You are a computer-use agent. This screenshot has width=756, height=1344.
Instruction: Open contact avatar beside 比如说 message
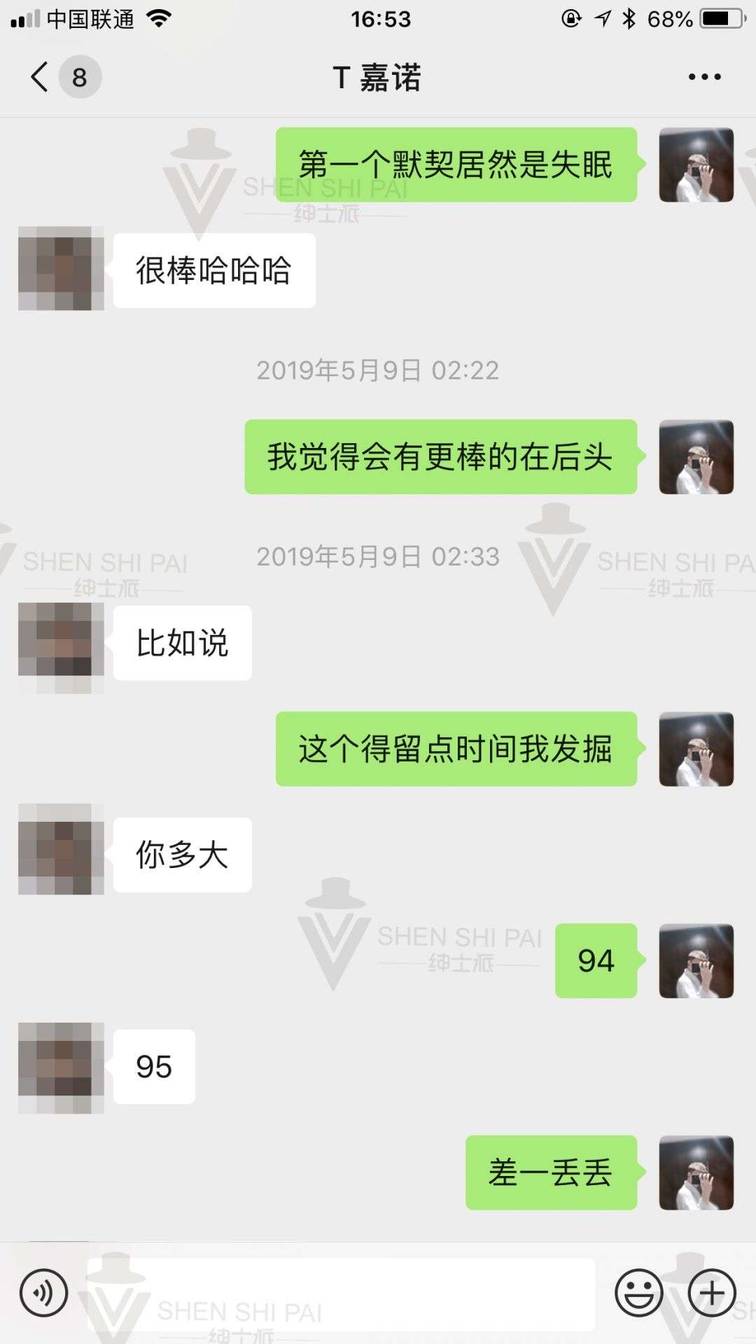(x=61, y=642)
